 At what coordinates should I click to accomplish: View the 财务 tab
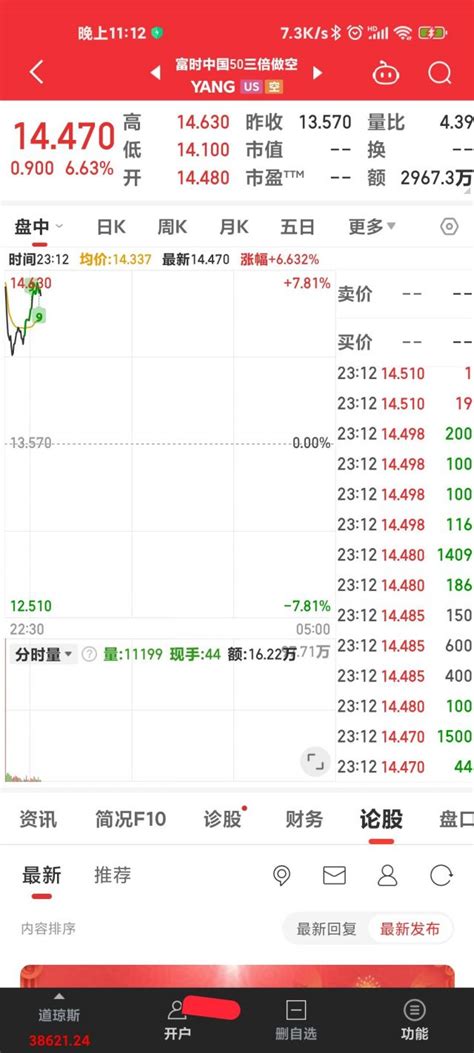[x=304, y=819]
